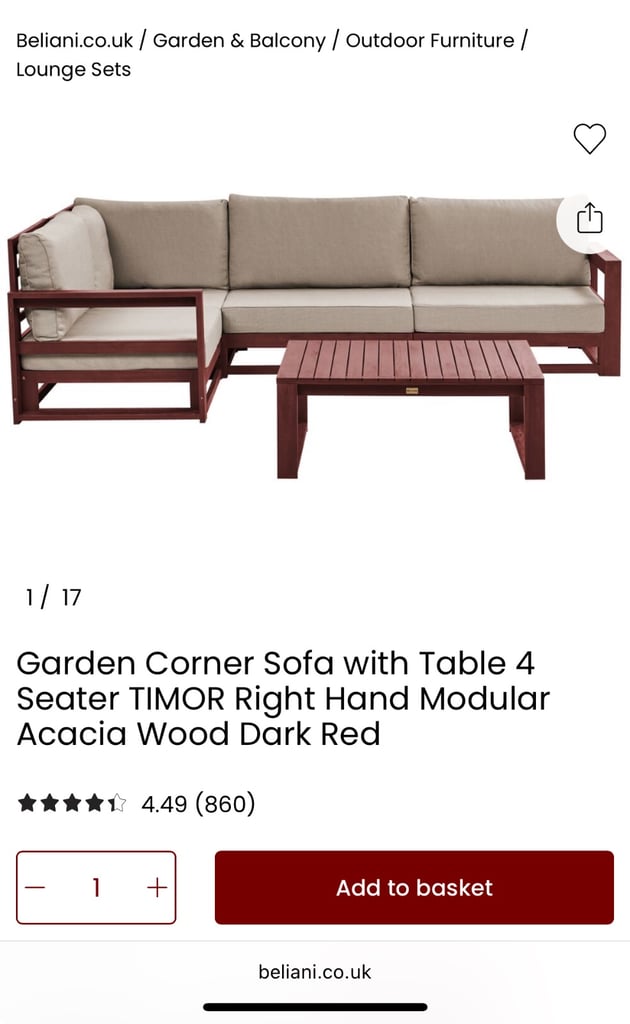630x1024 pixels.
Task: Open the Outdoor Furniture breadcrumb
Action: 430,40
